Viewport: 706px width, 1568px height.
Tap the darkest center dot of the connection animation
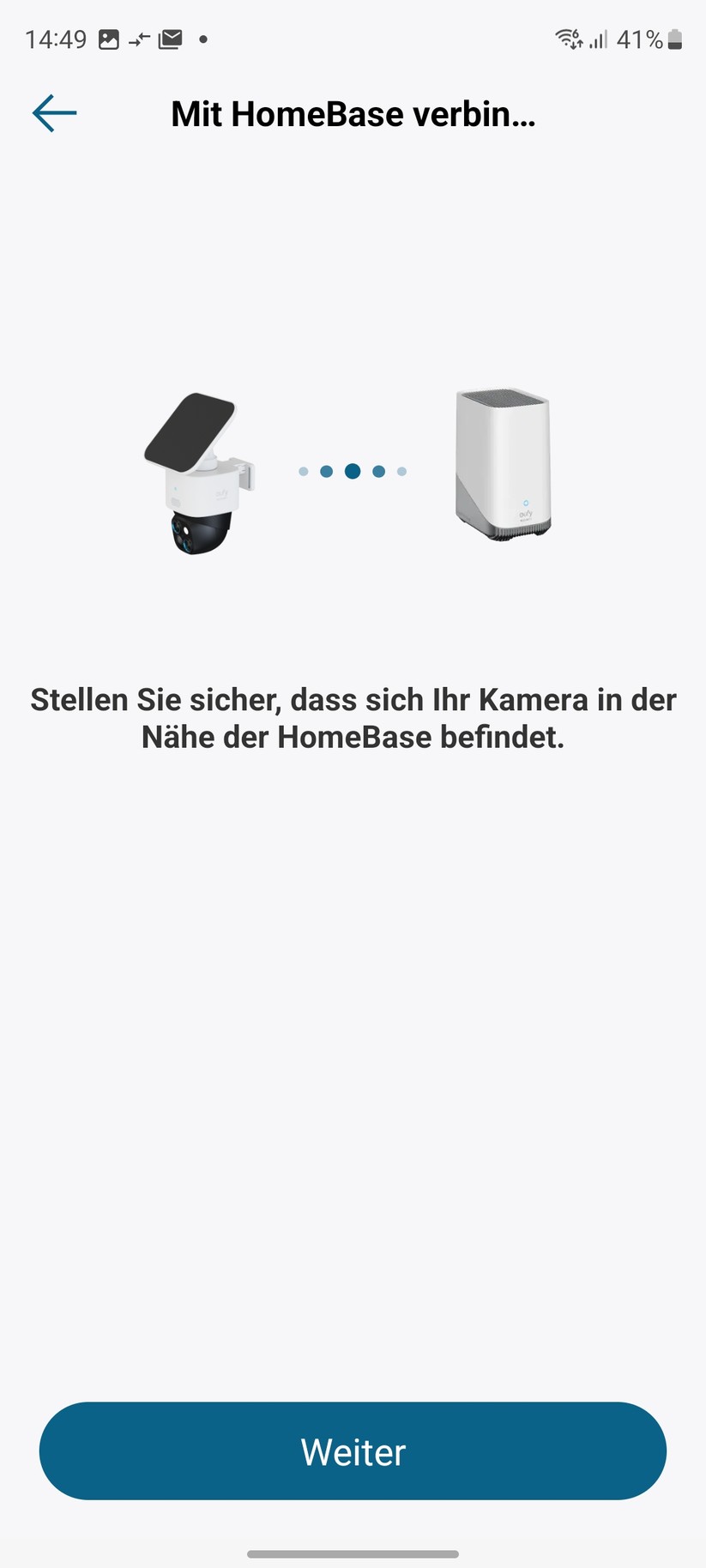click(352, 470)
